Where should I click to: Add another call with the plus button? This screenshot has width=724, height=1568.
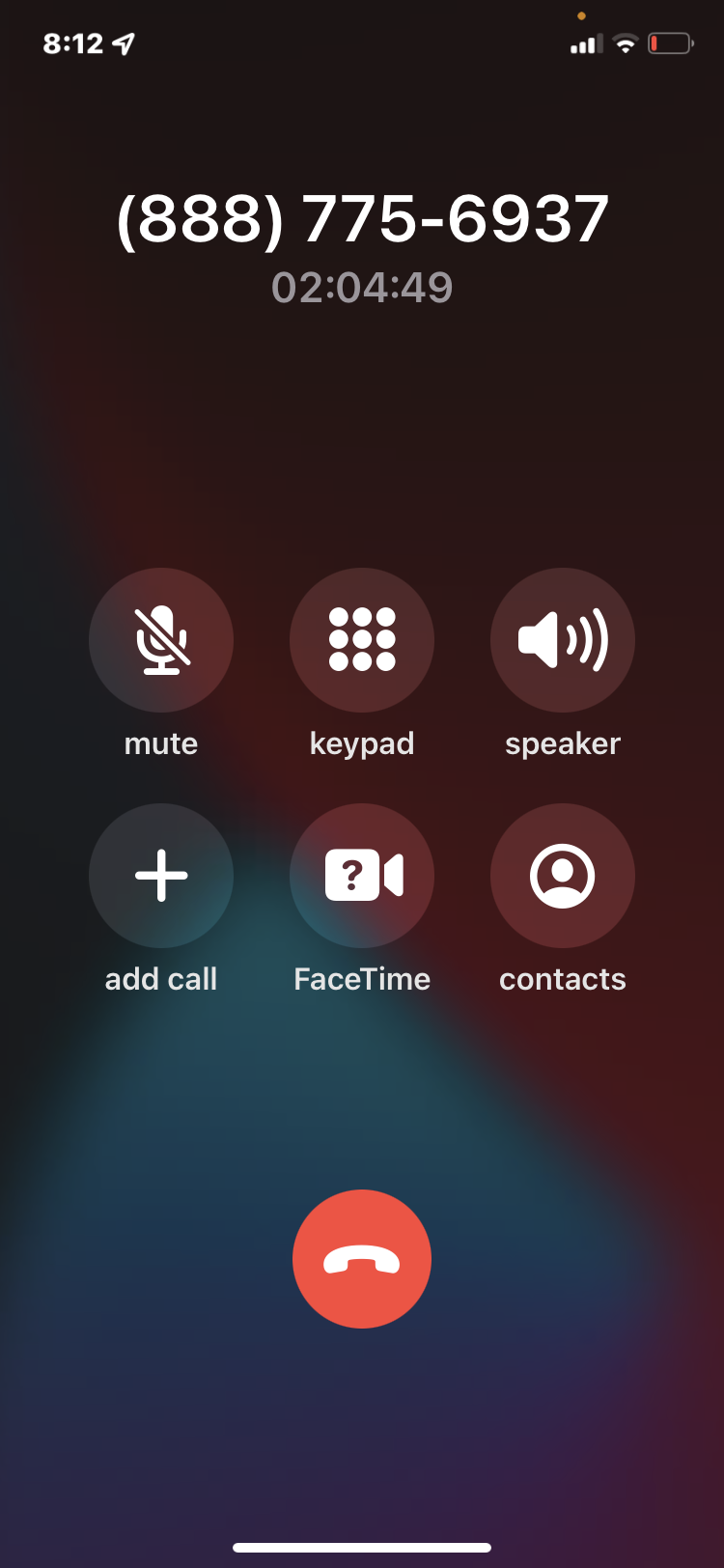tap(161, 876)
